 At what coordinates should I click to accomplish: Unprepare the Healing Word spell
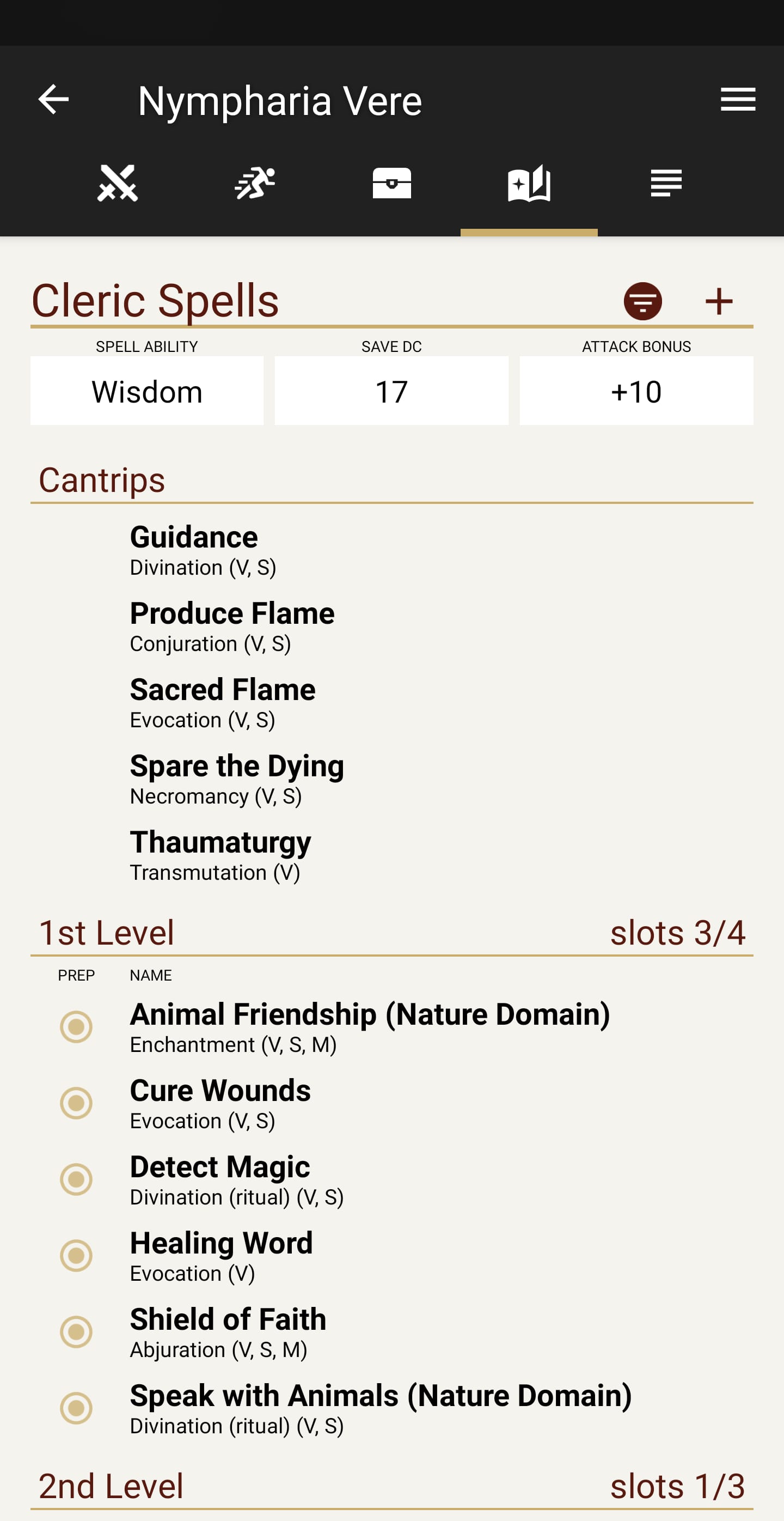point(76,1255)
